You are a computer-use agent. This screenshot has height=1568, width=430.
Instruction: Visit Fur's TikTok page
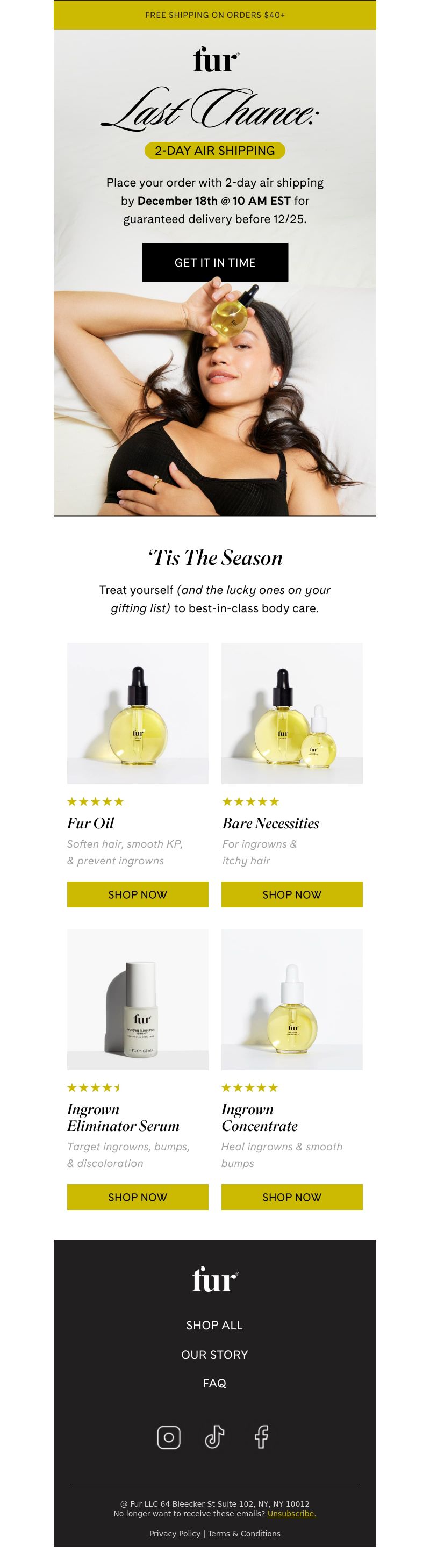(214, 1437)
